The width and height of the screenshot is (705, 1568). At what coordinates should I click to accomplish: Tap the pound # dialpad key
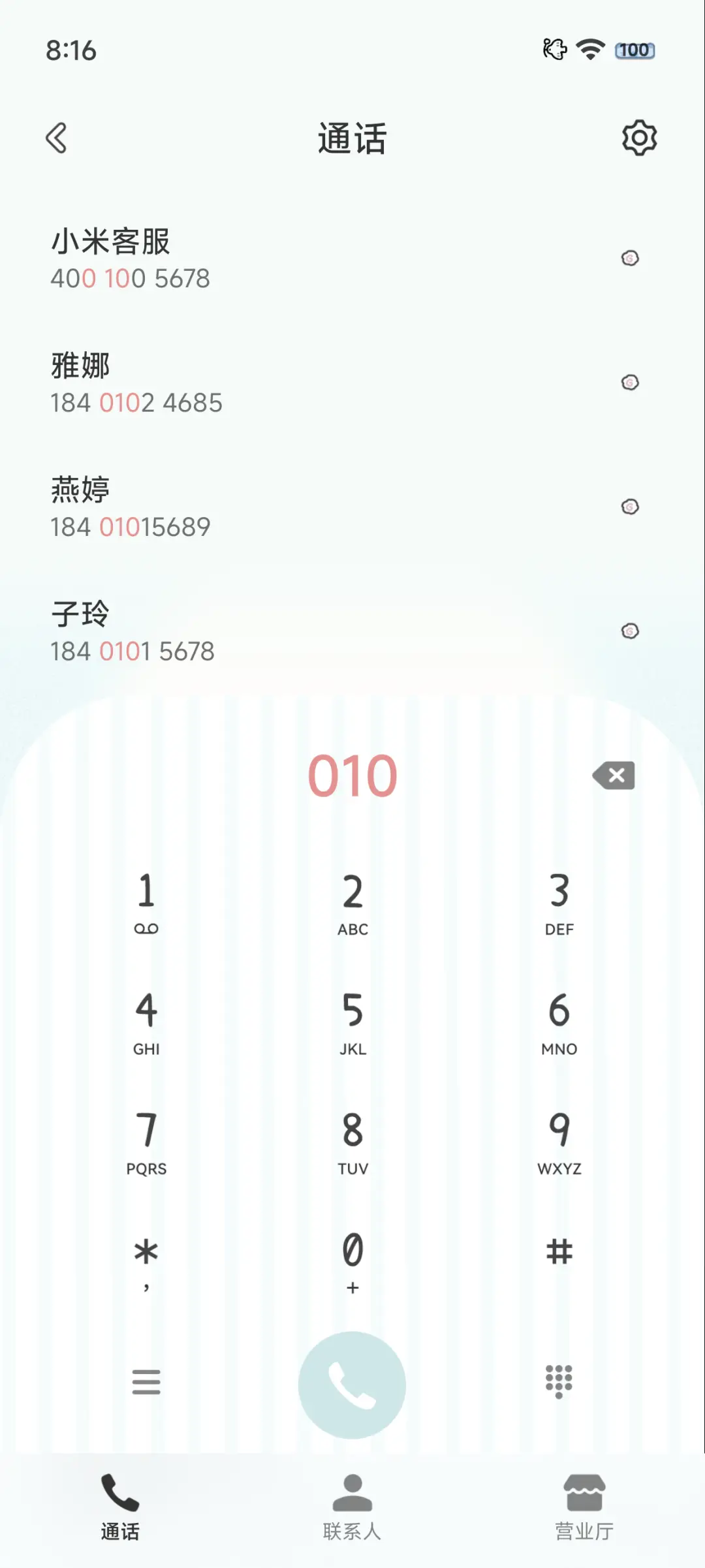point(560,1250)
